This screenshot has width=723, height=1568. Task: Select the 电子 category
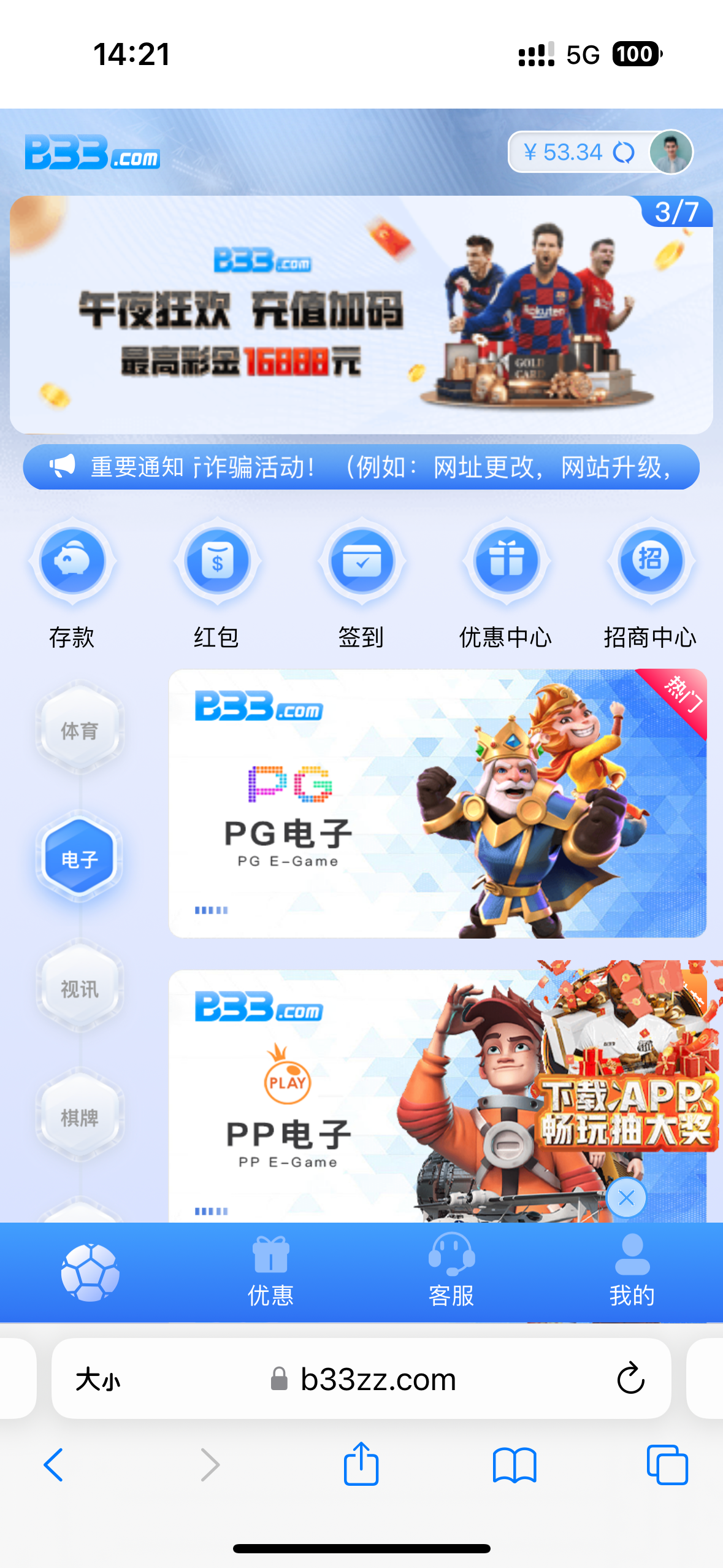click(x=80, y=859)
